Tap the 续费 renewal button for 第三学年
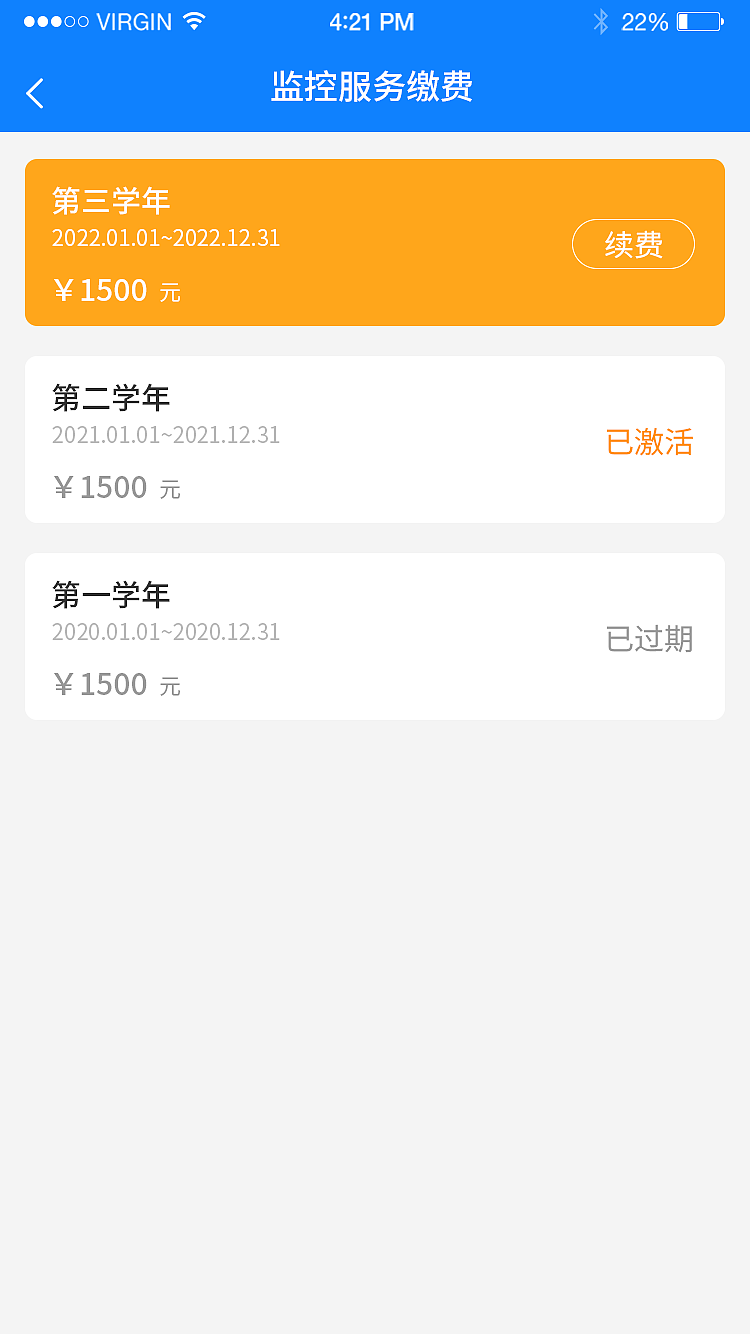 pos(633,244)
